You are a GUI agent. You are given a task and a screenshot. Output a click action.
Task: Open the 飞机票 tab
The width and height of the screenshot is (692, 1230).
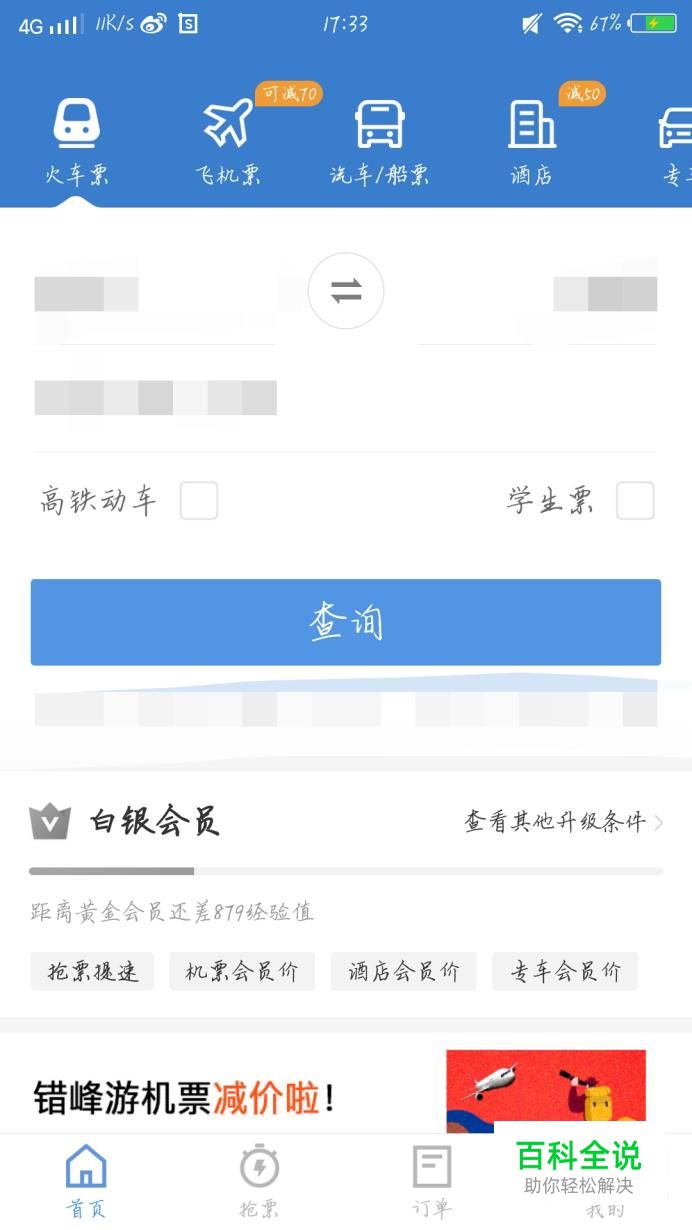(x=228, y=143)
